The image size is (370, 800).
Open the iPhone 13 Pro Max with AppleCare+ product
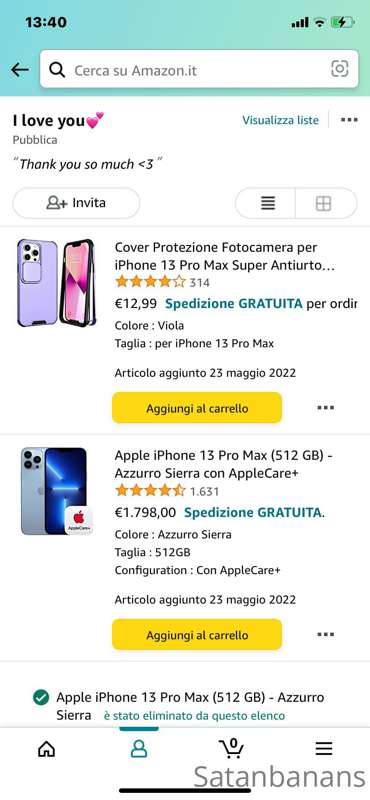click(x=224, y=464)
